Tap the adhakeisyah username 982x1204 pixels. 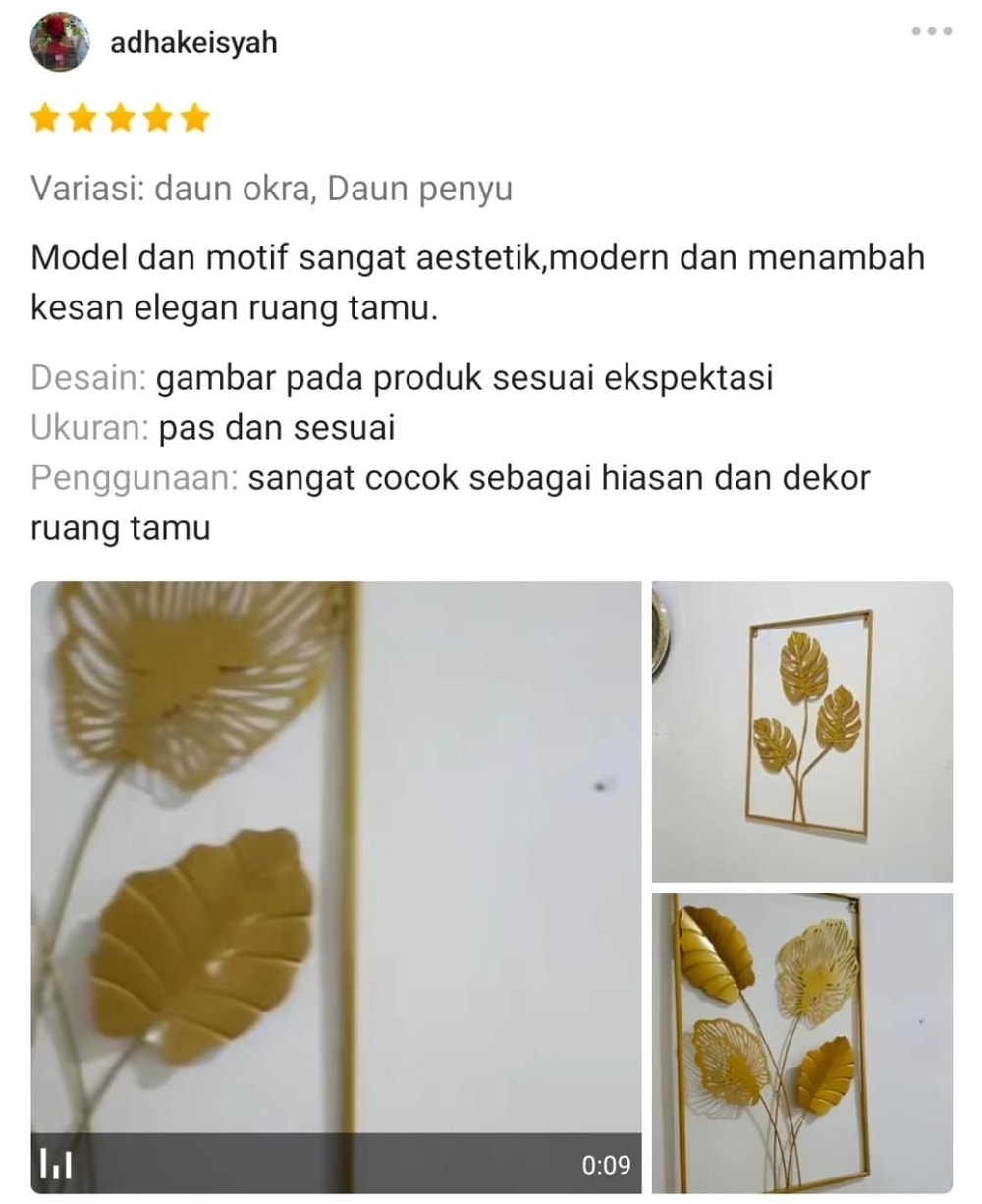tap(193, 42)
